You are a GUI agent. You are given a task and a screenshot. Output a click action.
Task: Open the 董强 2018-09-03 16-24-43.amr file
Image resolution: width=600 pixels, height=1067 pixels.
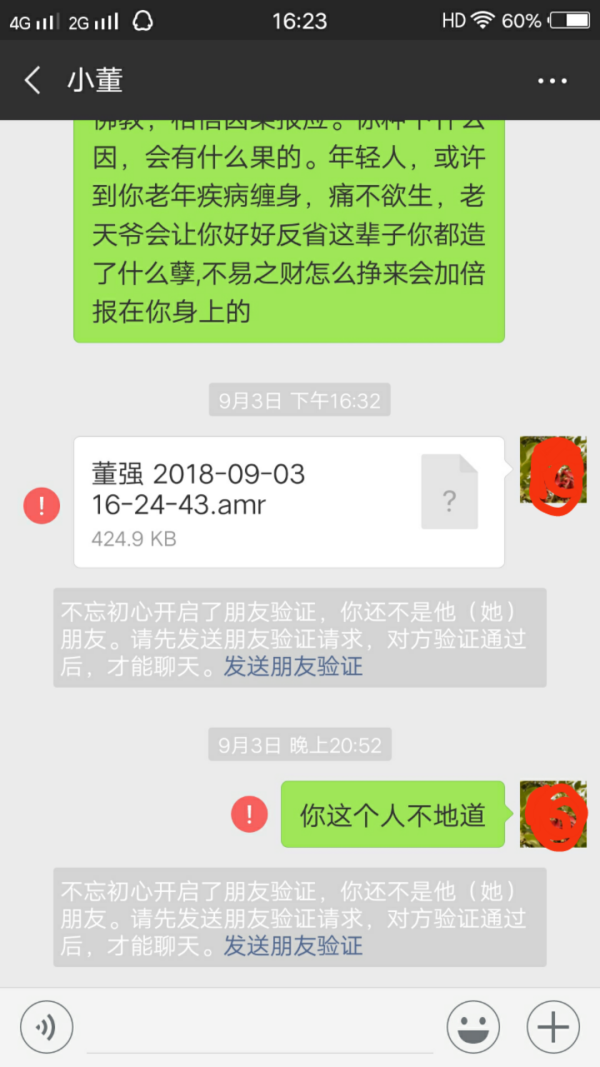click(x=289, y=502)
